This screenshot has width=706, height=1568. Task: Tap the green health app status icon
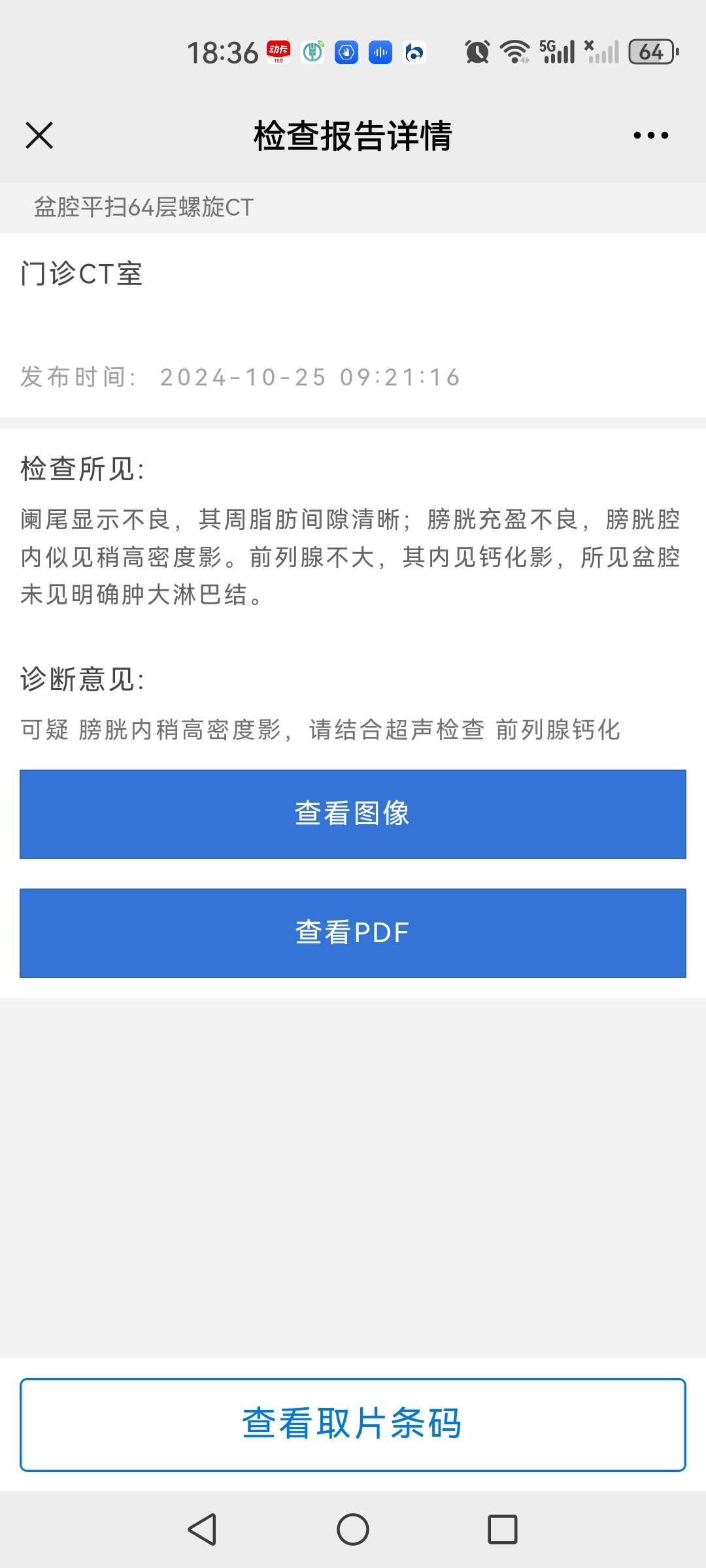tap(312, 52)
